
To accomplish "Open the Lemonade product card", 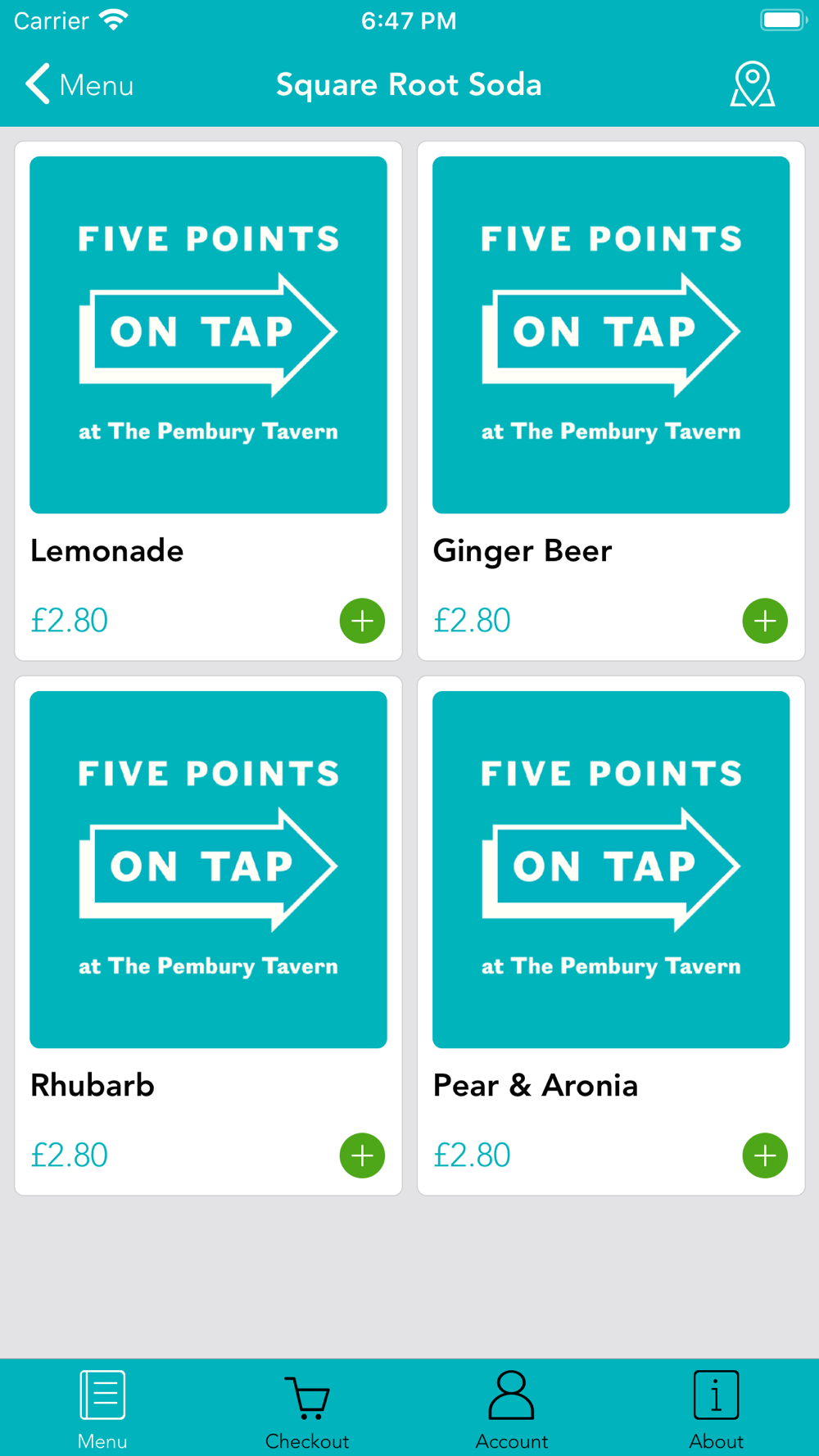I will coord(208,400).
